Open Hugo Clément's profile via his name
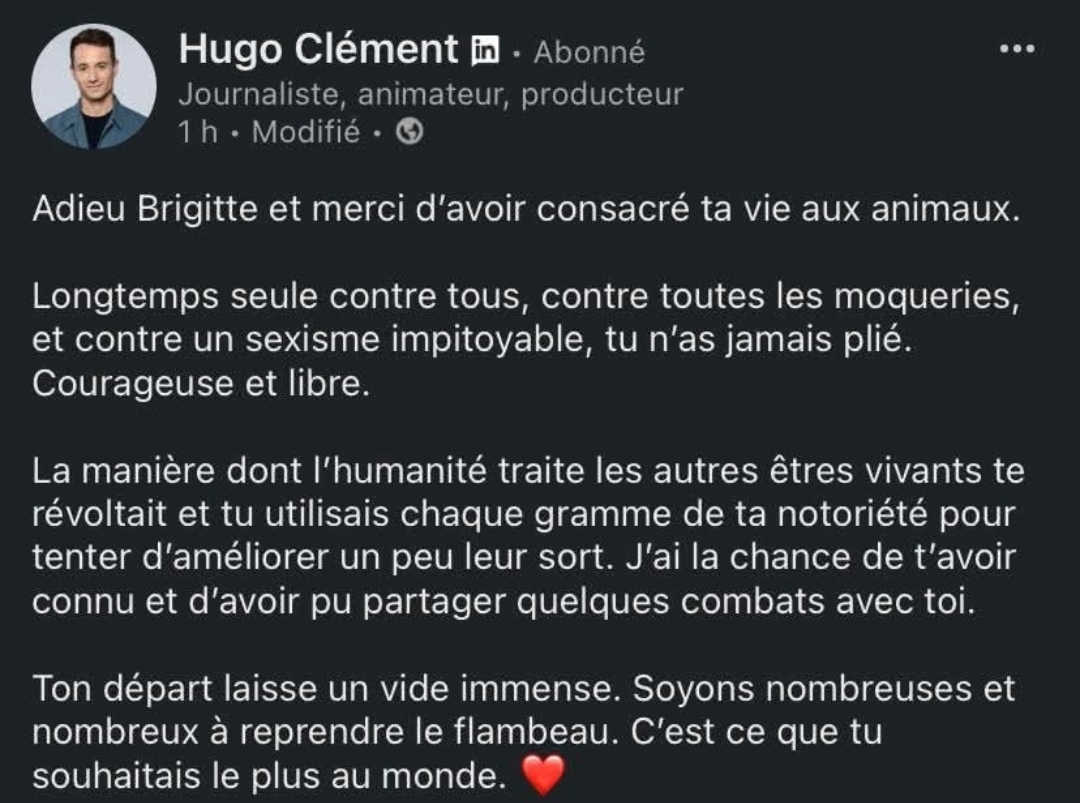 (318, 49)
